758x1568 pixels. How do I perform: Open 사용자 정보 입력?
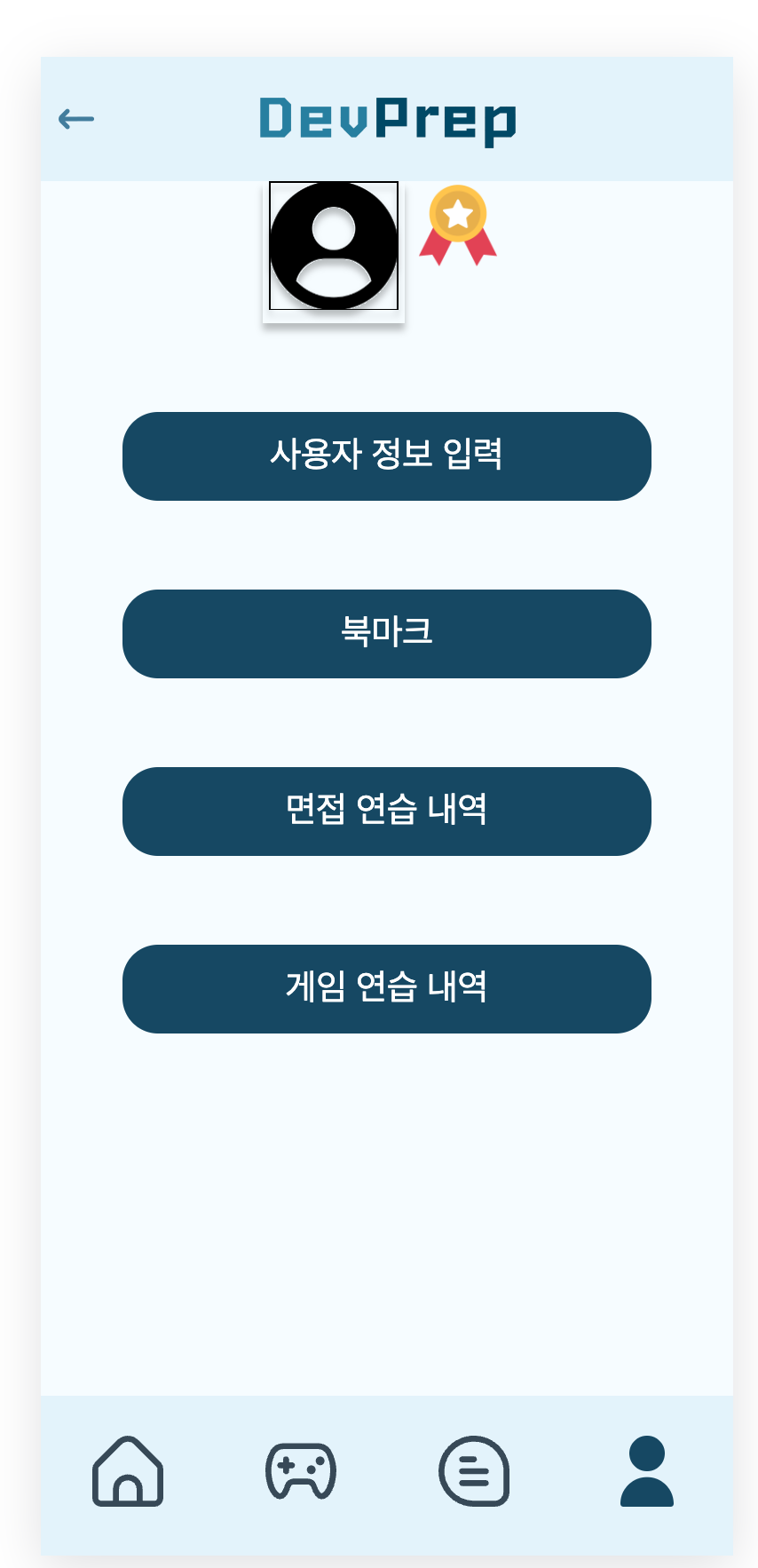(x=387, y=456)
